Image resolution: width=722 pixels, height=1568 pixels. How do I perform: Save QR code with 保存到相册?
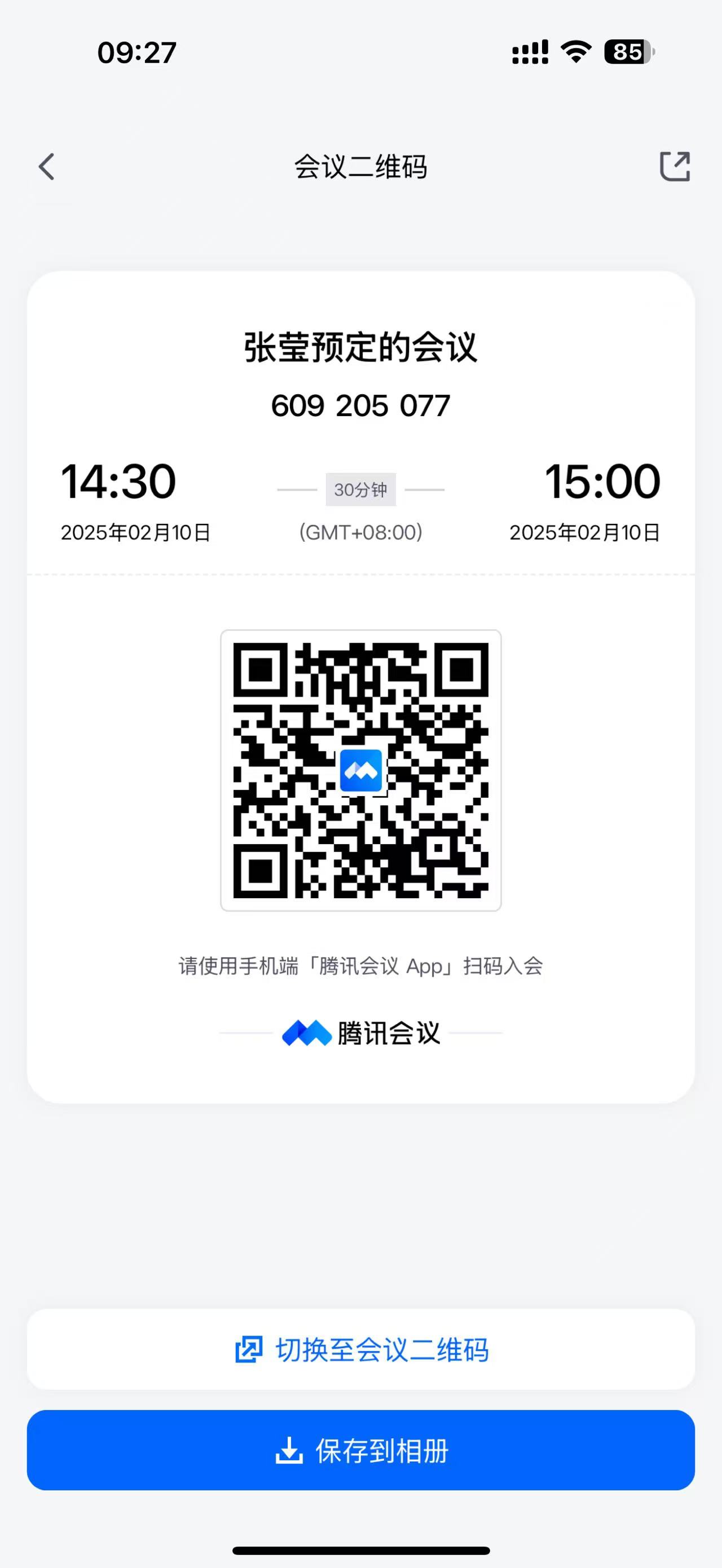(x=361, y=1451)
